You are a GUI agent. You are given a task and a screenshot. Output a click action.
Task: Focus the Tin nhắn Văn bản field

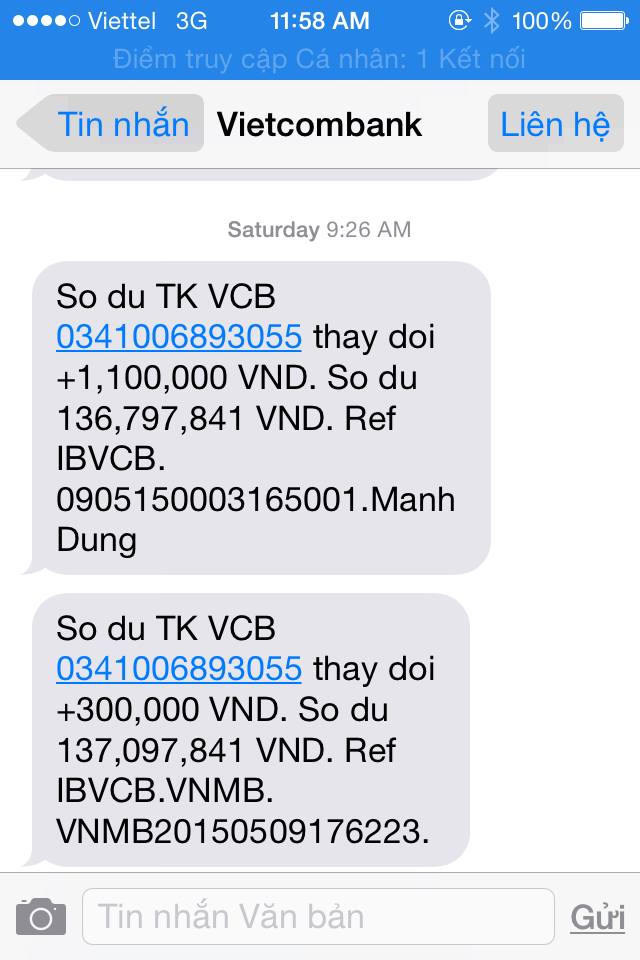click(x=318, y=916)
